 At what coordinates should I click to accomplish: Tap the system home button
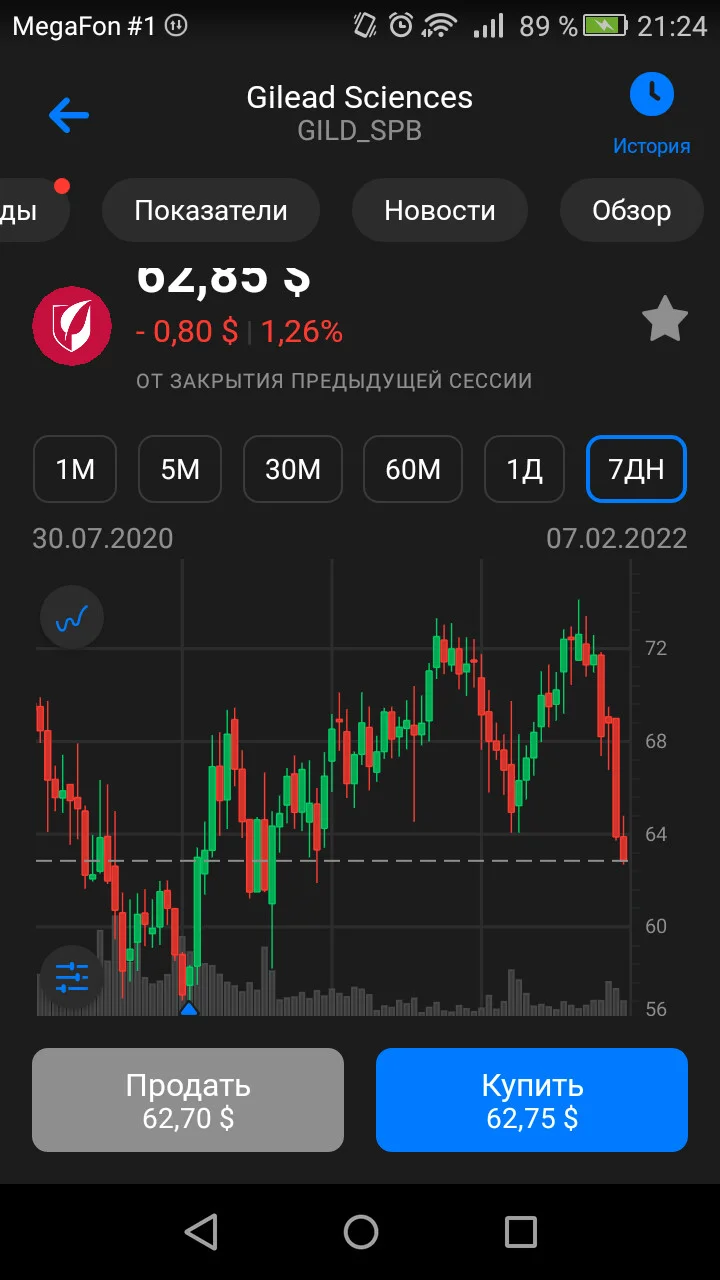tap(360, 1232)
